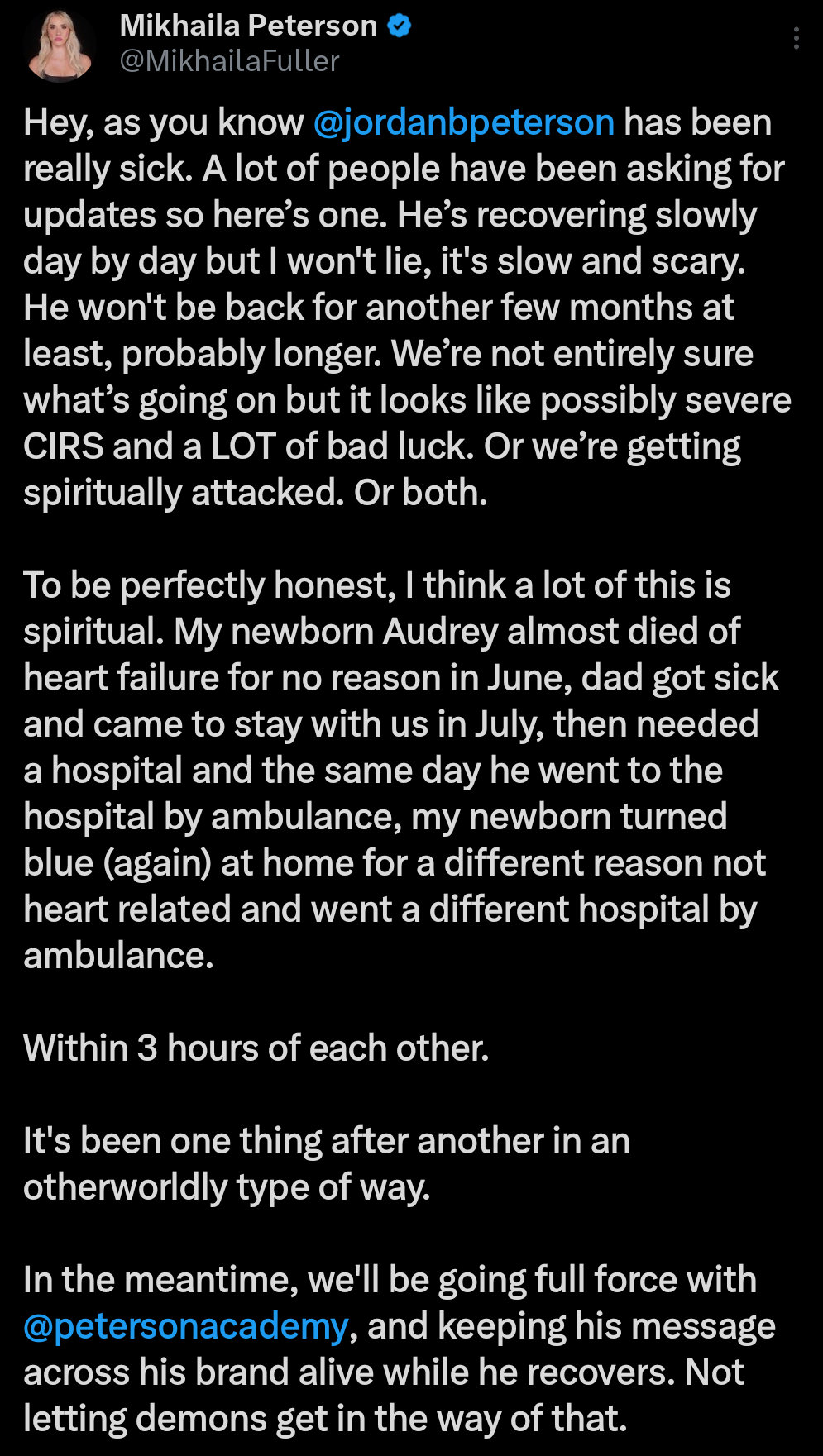This screenshot has height=1456, width=823.
Task: Tap the Mikhaila Peterson display name
Action: click(248, 26)
